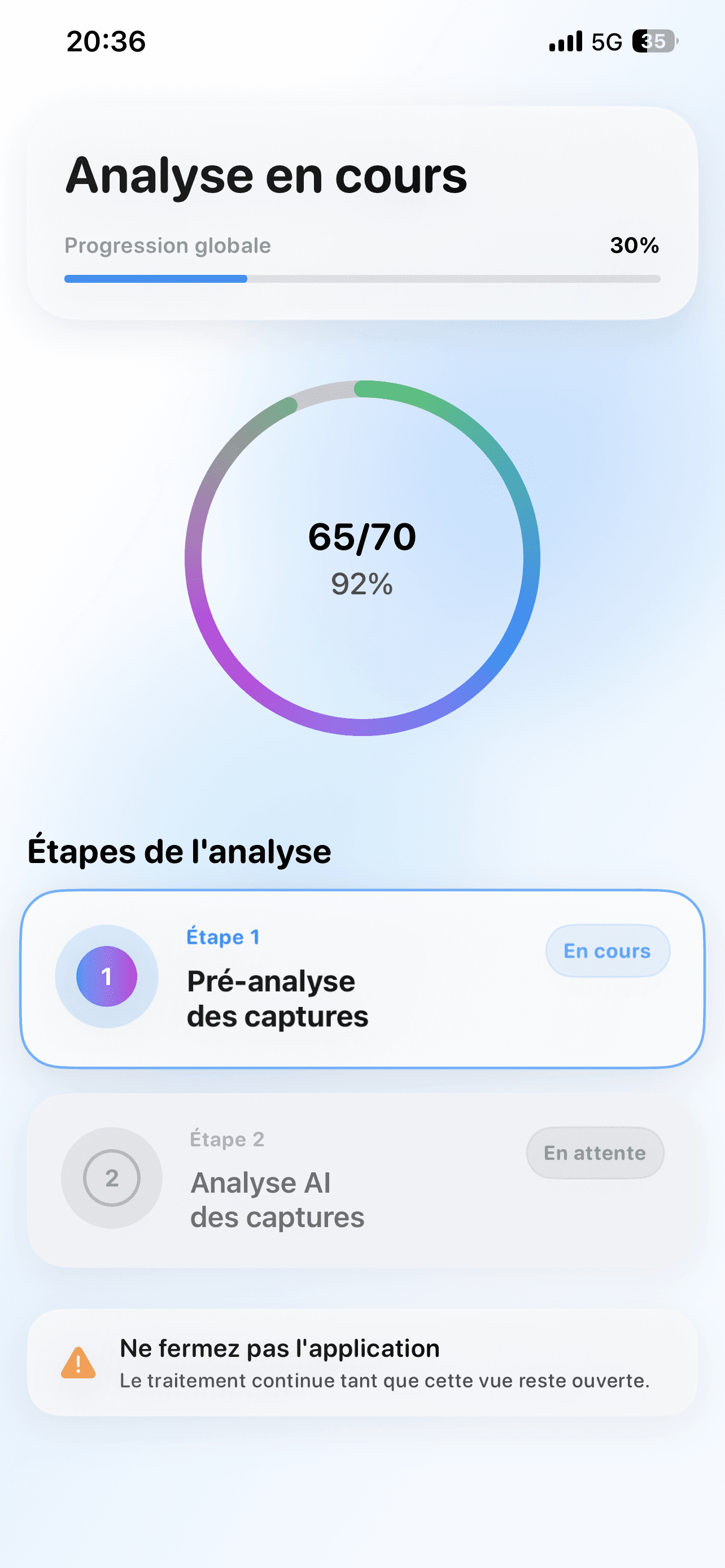Tap the 5G network indicator
The height and width of the screenshot is (1568, 725).
605,41
